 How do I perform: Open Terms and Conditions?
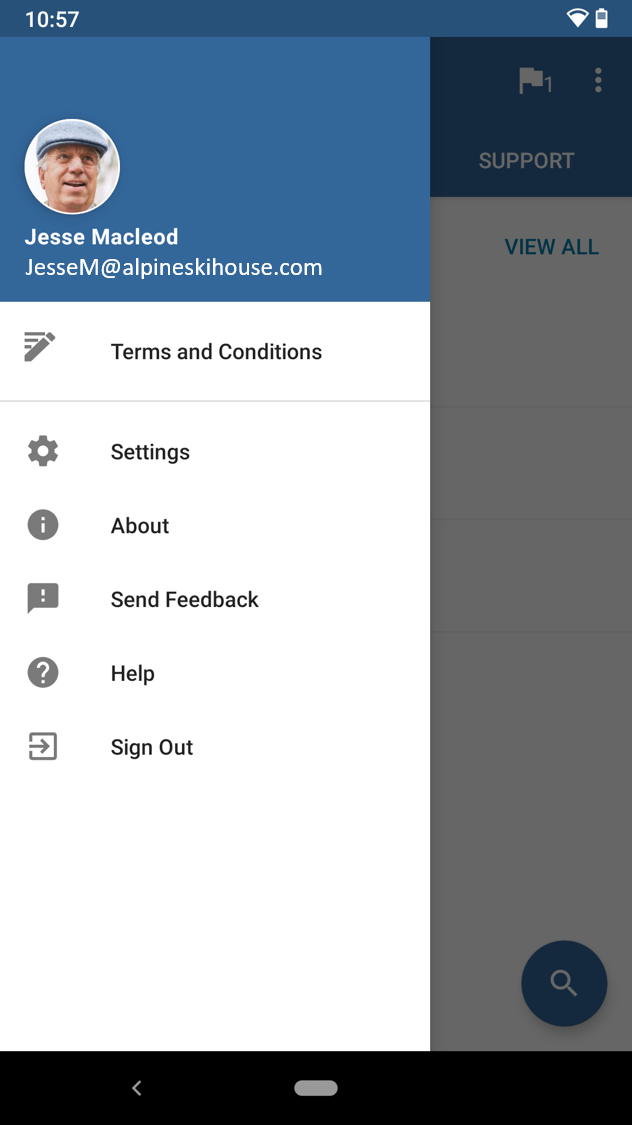pos(216,352)
